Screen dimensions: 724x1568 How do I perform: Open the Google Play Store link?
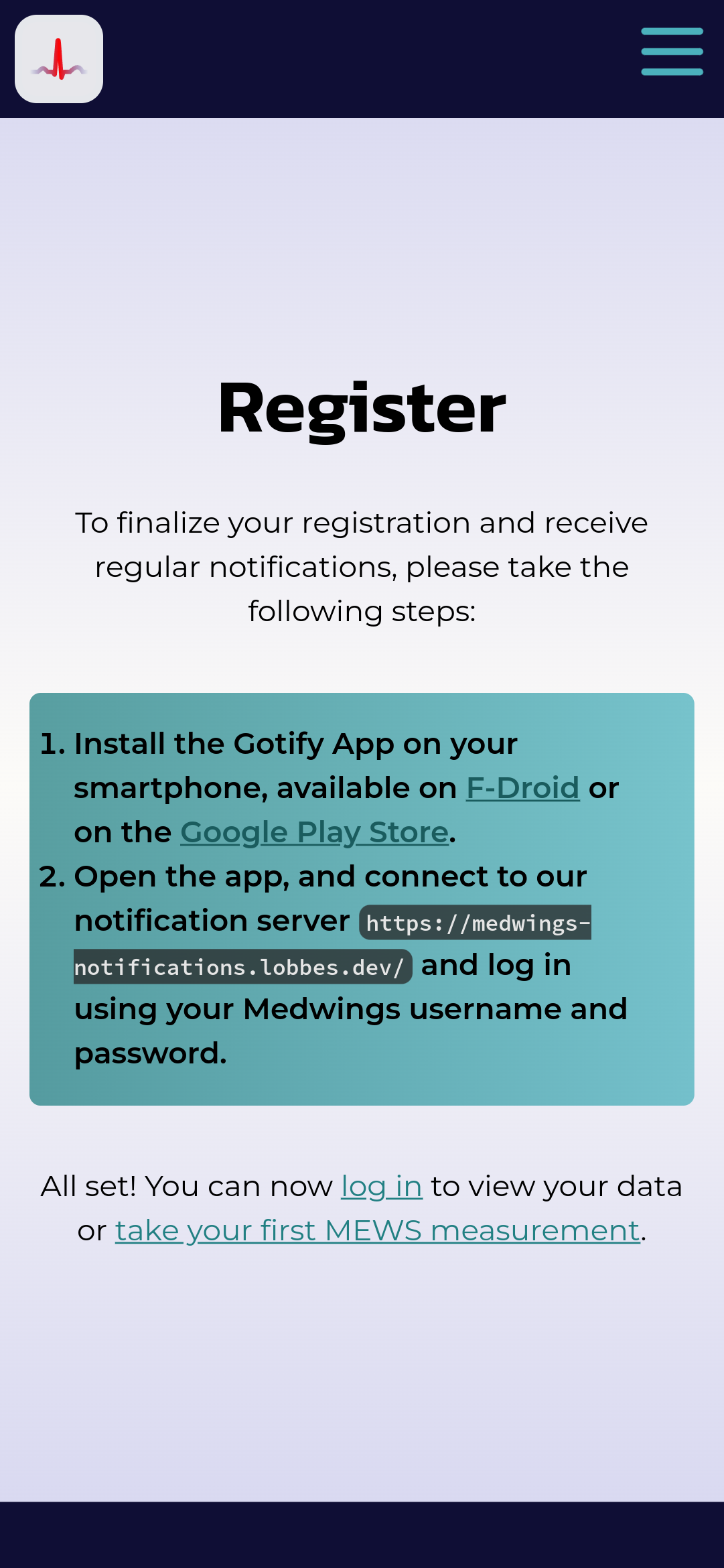[x=314, y=832]
